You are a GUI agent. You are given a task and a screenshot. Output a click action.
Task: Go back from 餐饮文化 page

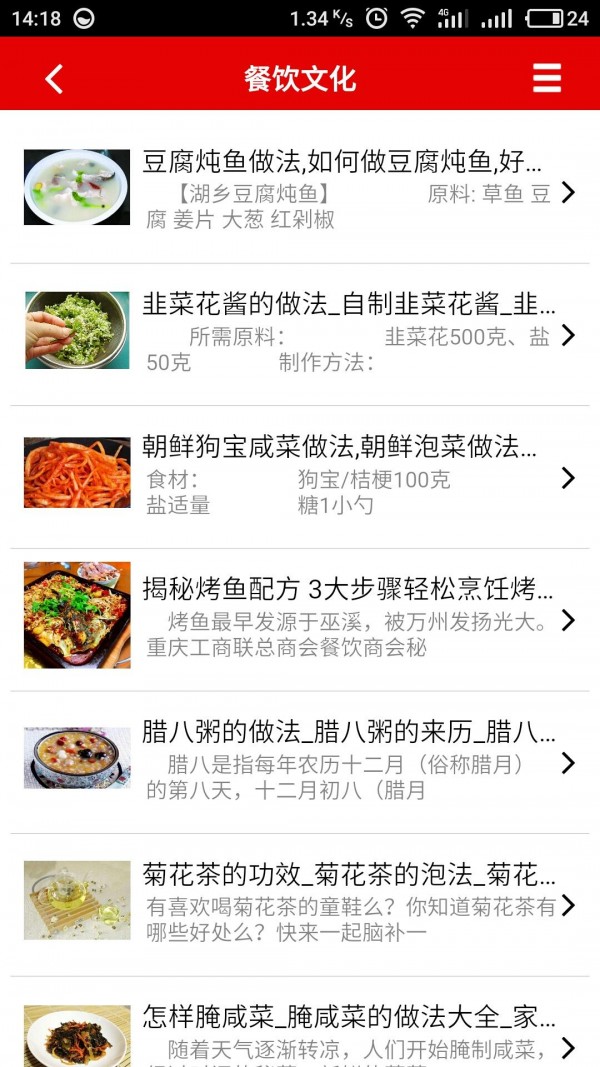click(x=54, y=79)
